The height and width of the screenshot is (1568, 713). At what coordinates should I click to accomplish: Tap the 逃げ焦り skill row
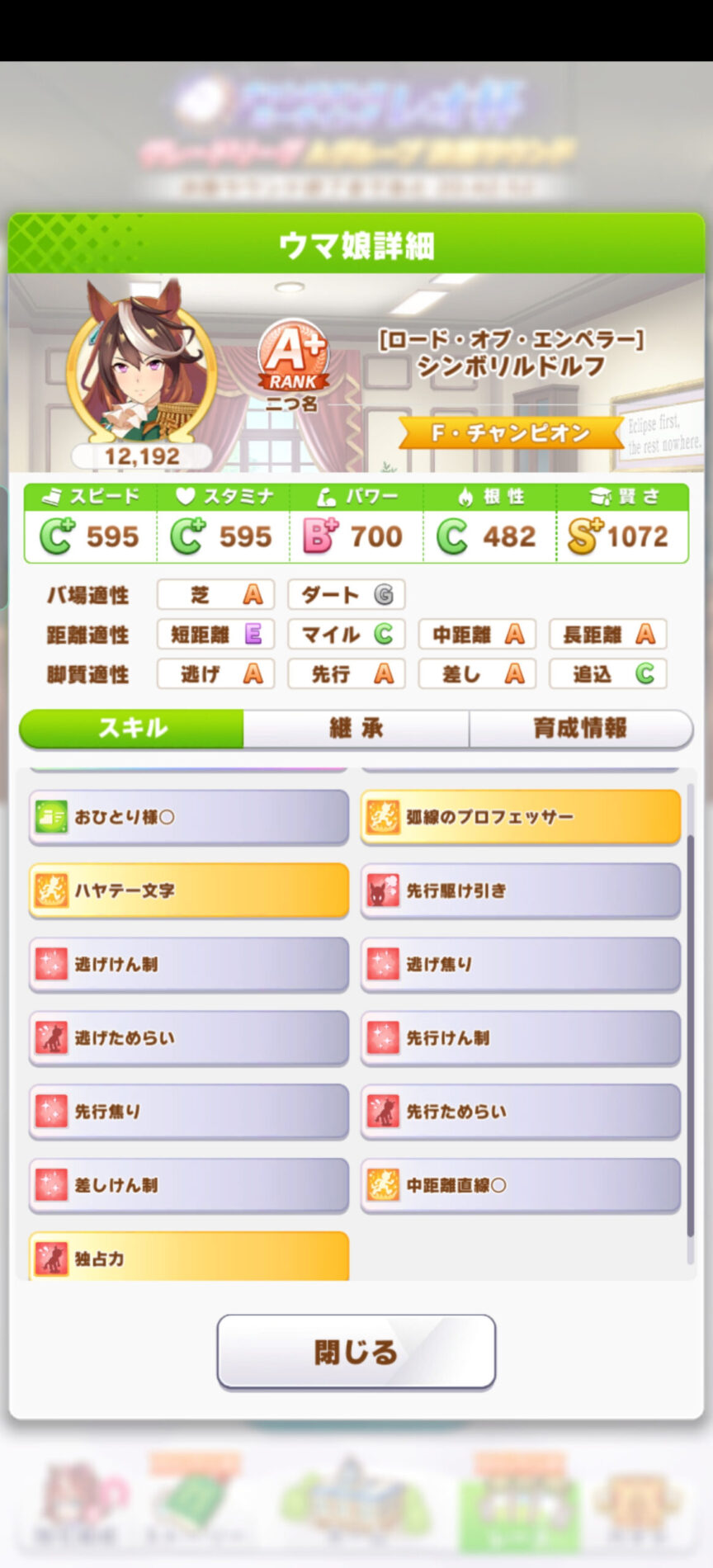coord(520,964)
